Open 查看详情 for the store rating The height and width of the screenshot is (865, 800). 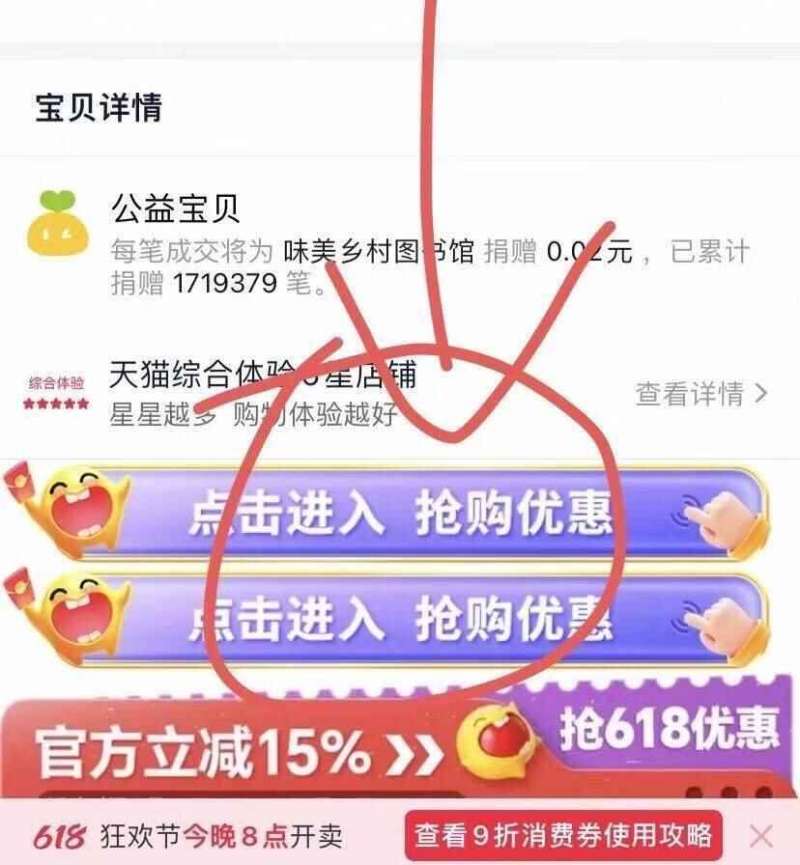coord(700,394)
